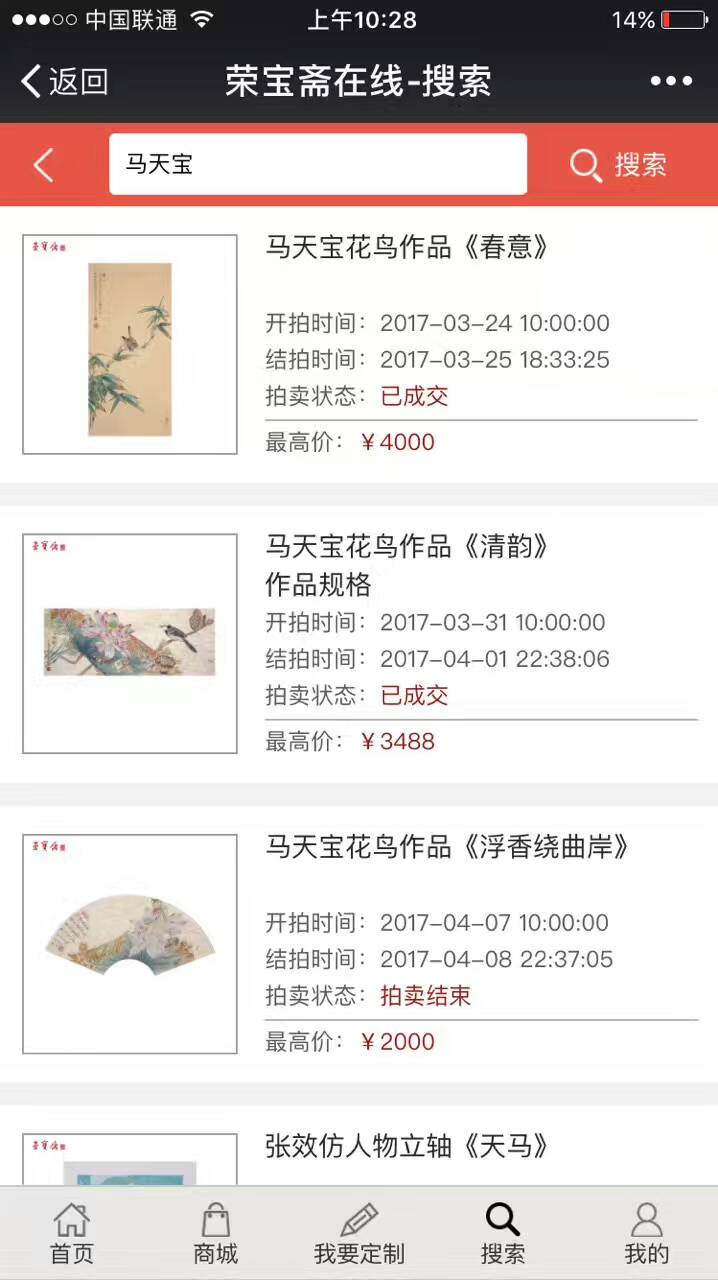The image size is (718, 1280).
Task: Tap the back arrow in red search bar
Action: coord(43,164)
